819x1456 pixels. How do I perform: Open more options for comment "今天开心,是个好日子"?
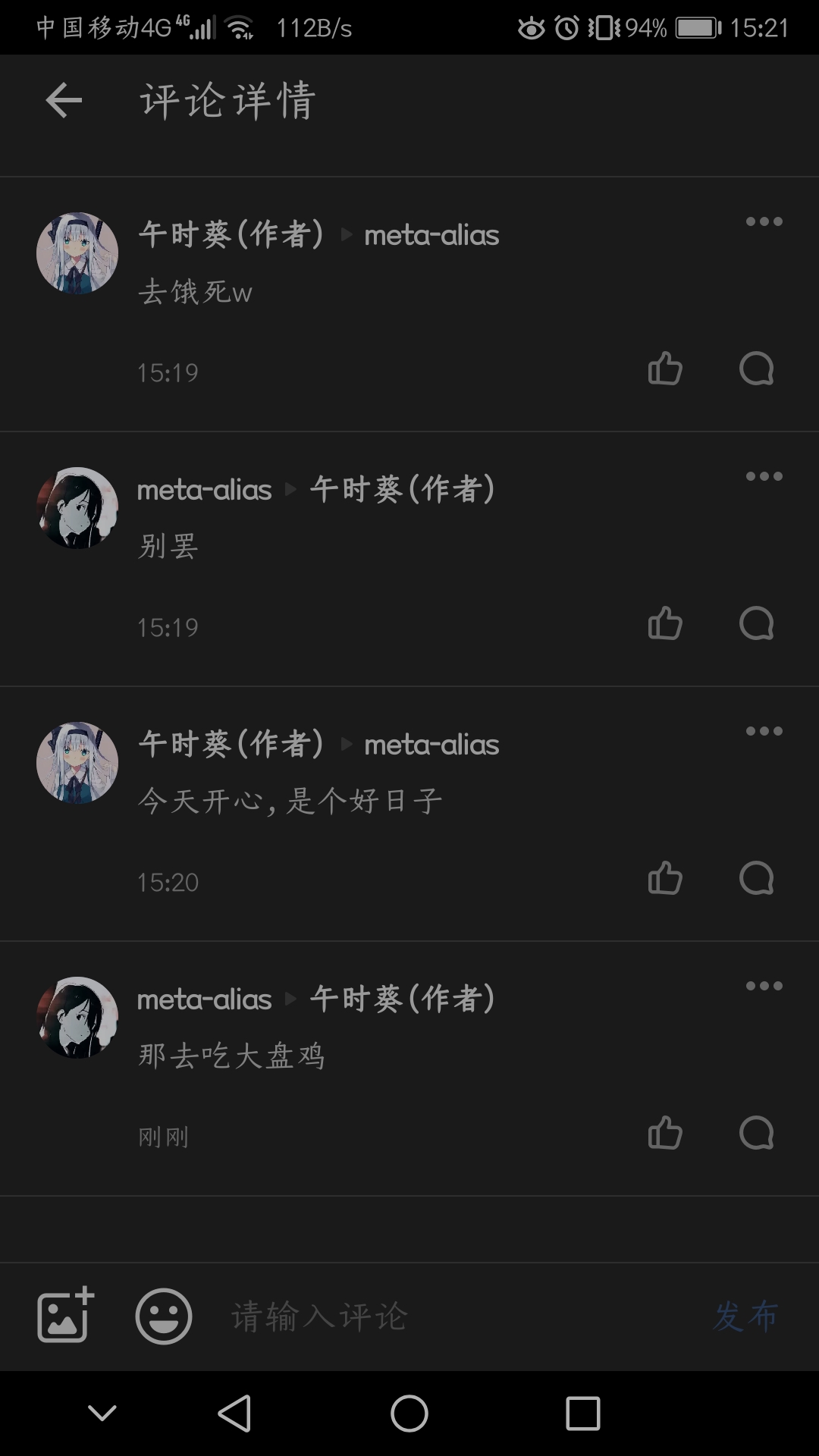pyautogui.click(x=764, y=731)
